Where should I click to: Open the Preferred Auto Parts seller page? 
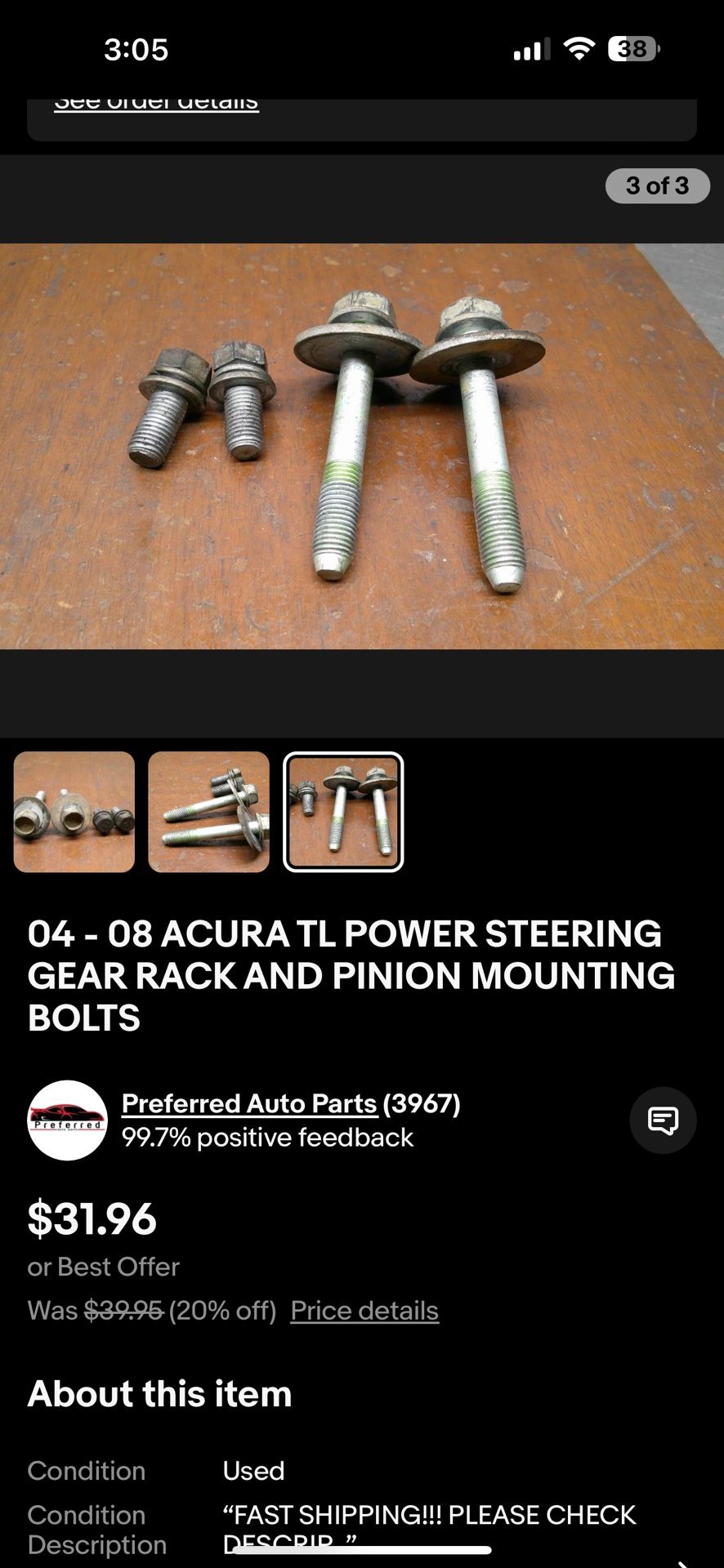click(249, 1103)
